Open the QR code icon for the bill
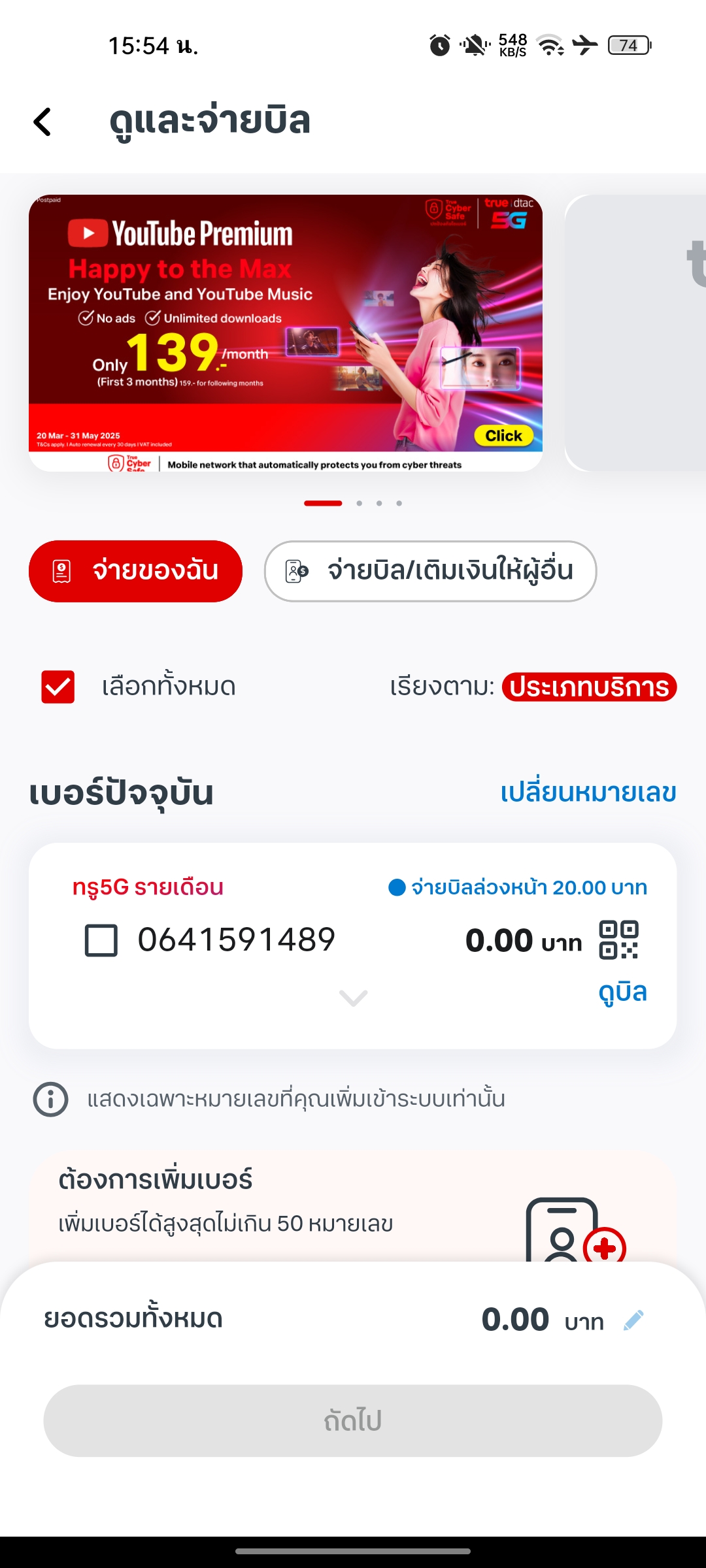 (x=618, y=940)
